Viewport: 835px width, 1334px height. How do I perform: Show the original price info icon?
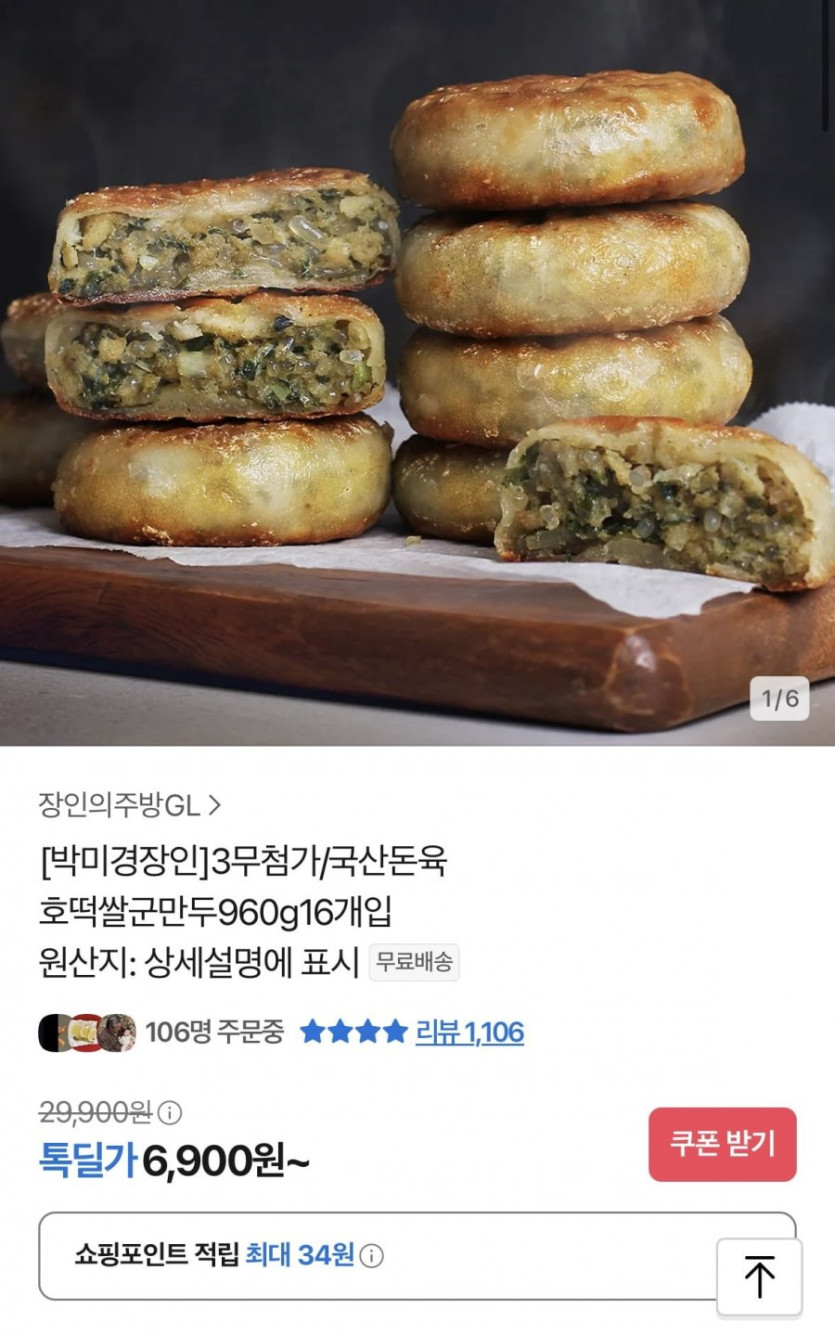point(171,1112)
